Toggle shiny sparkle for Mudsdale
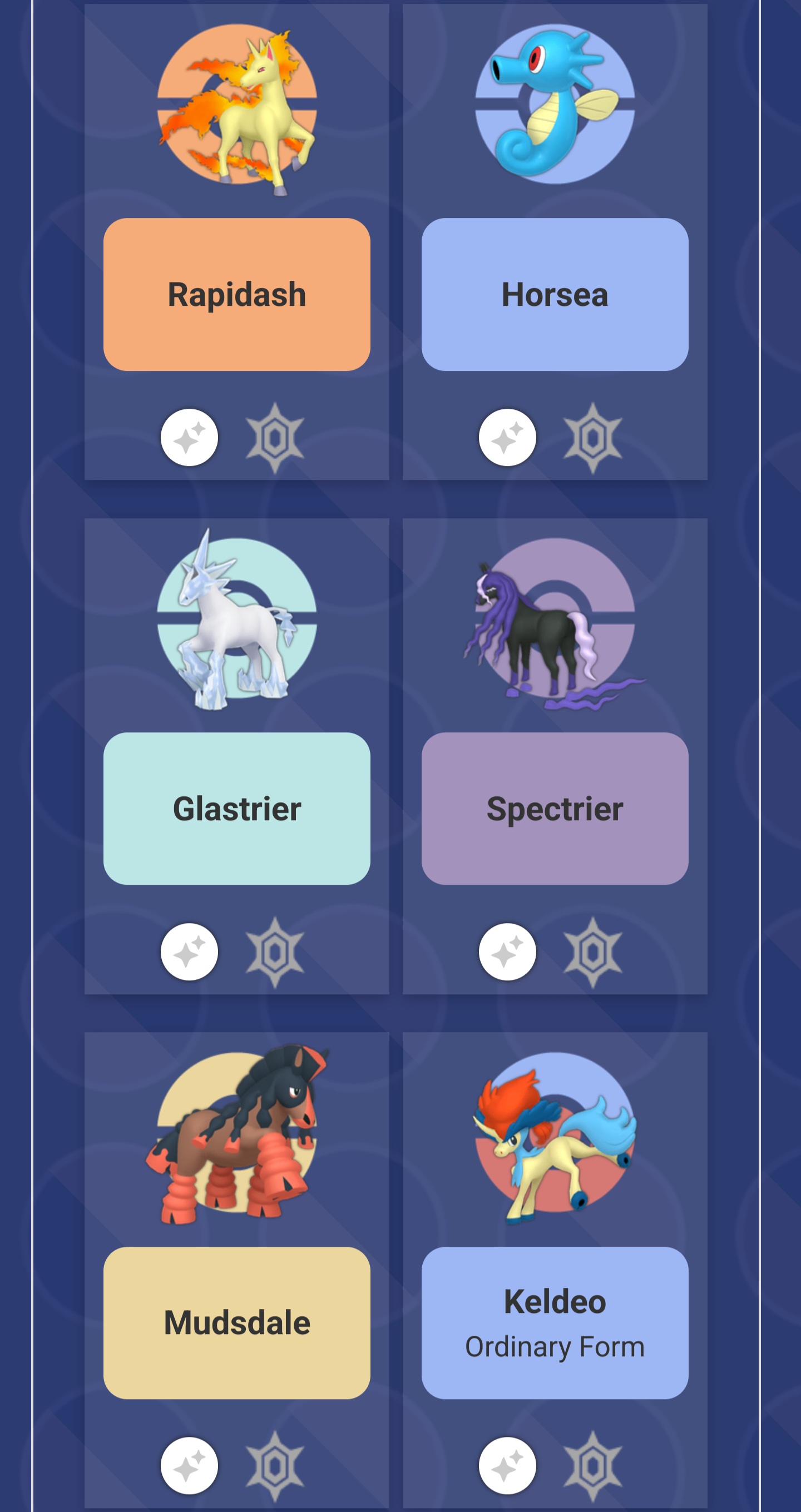 pos(190,1466)
